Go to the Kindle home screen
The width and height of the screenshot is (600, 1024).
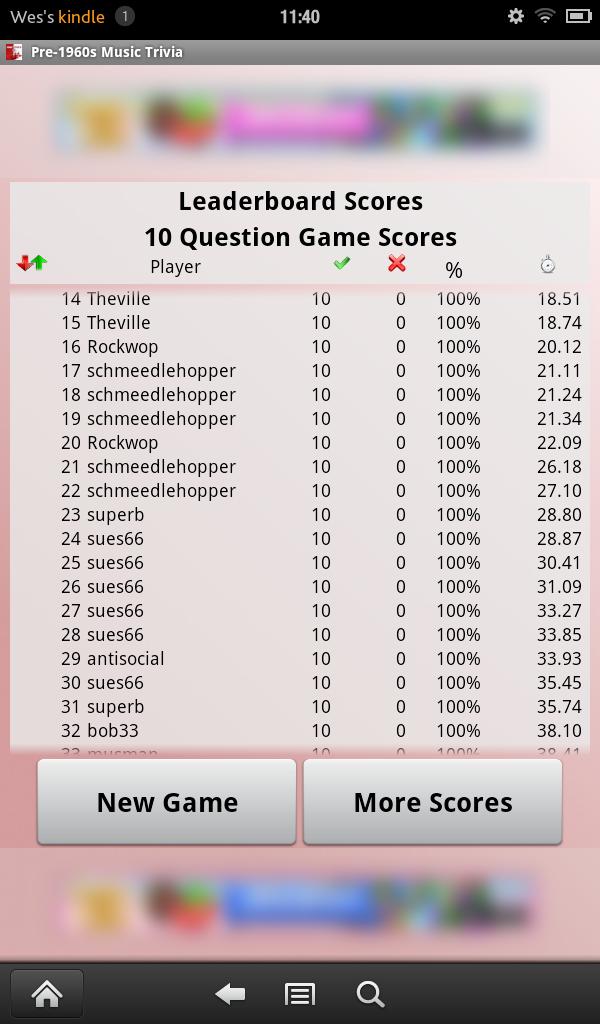point(47,993)
